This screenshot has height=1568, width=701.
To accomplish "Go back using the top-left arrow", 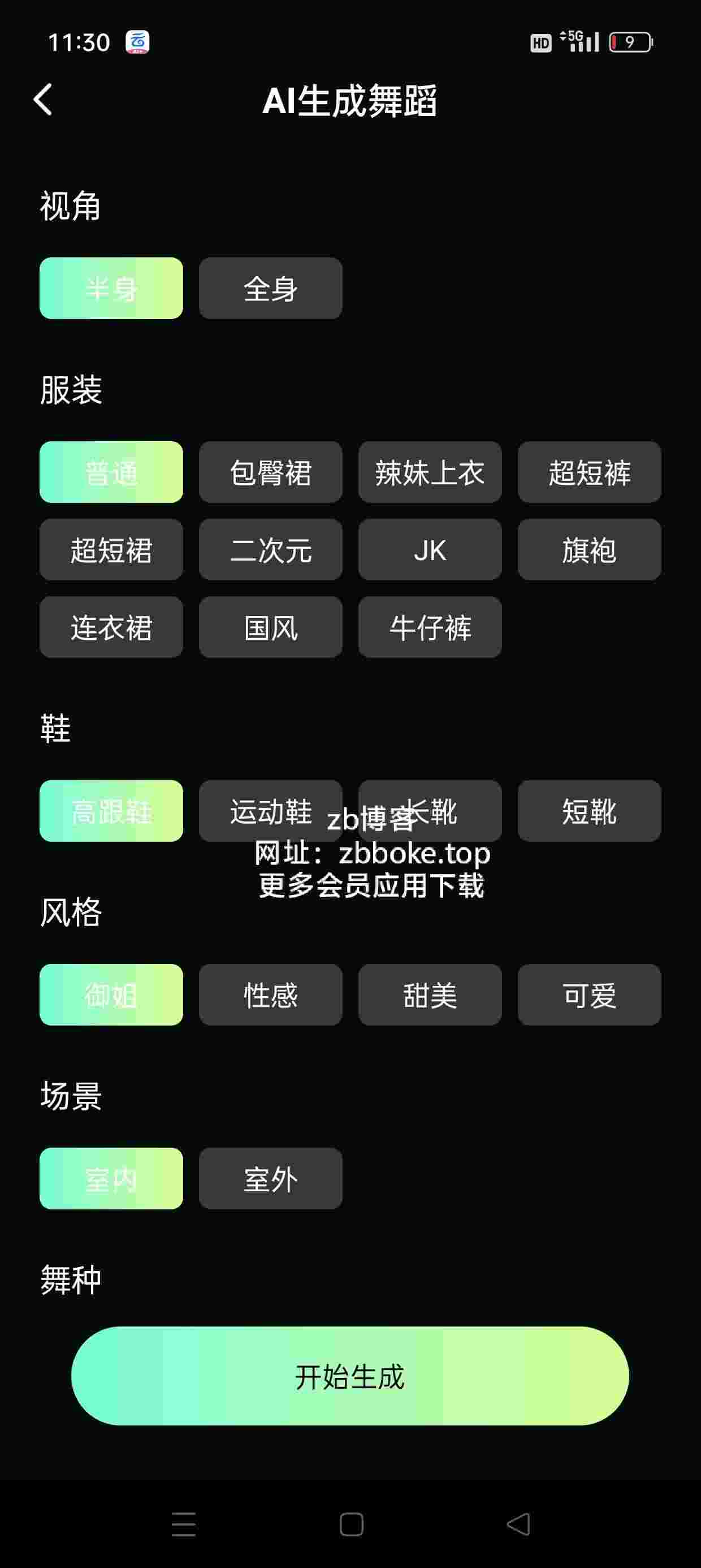I will coord(42,100).
